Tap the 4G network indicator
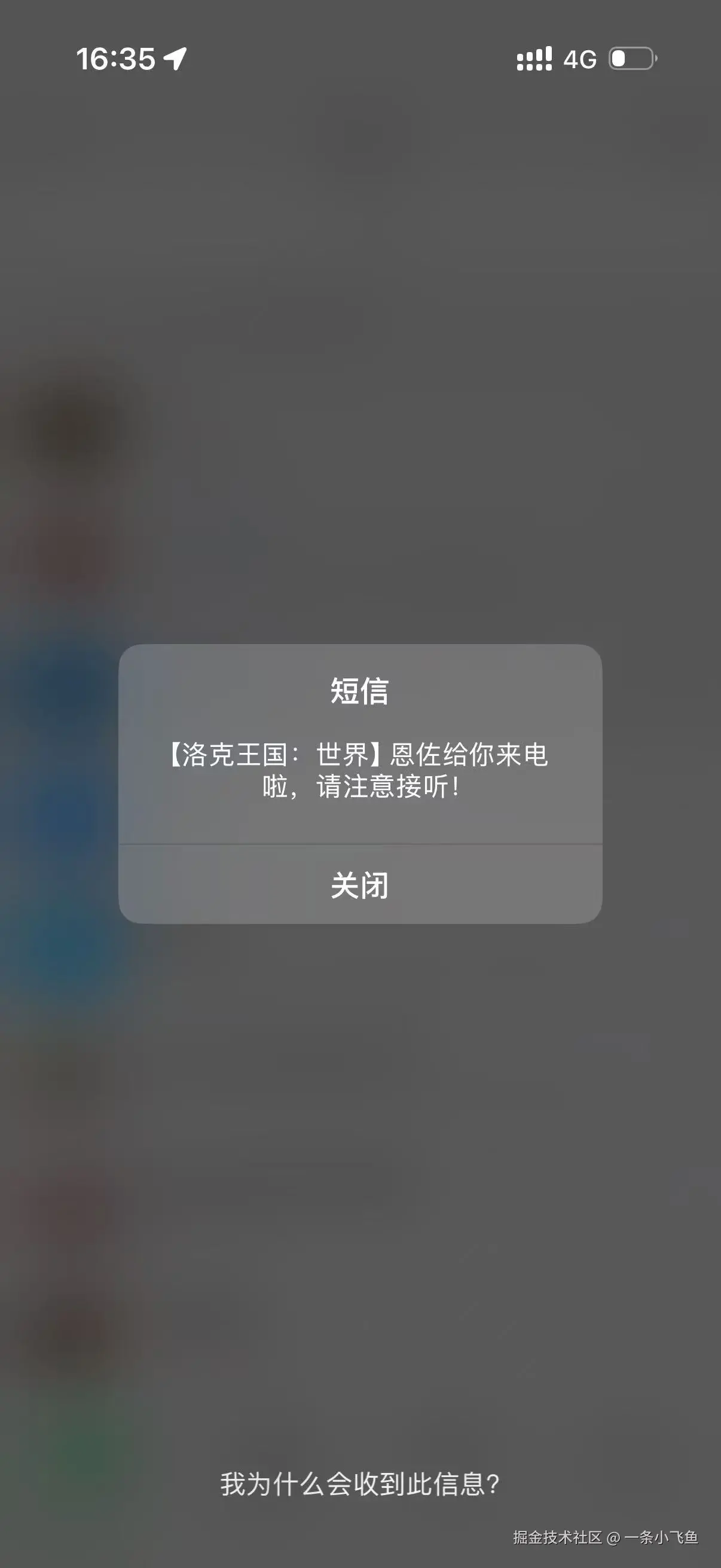 click(x=582, y=58)
